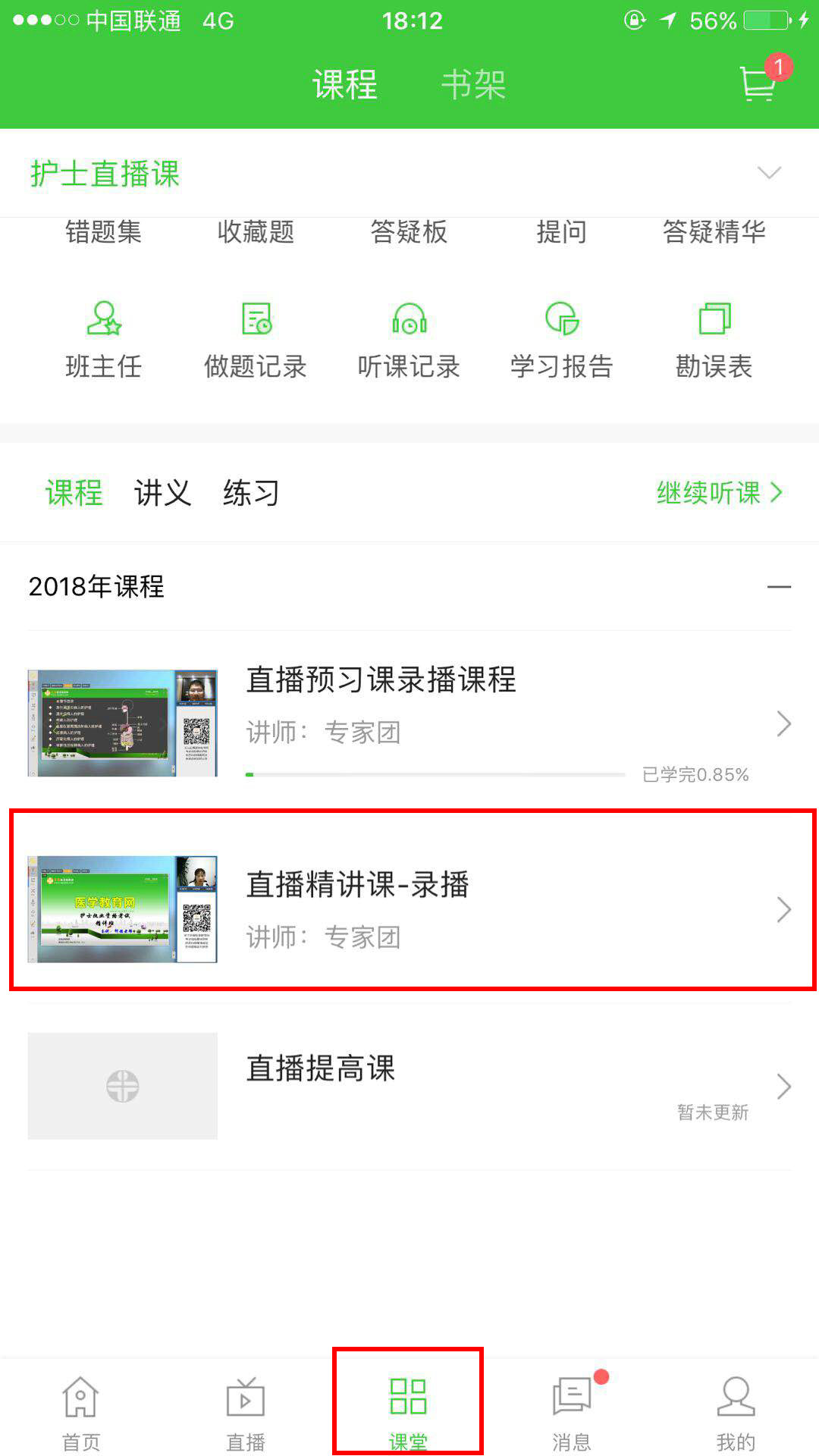This screenshot has height=1456, width=819.
Task: Open the 勘误表 errata list
Action: click(x=714, y=337)
